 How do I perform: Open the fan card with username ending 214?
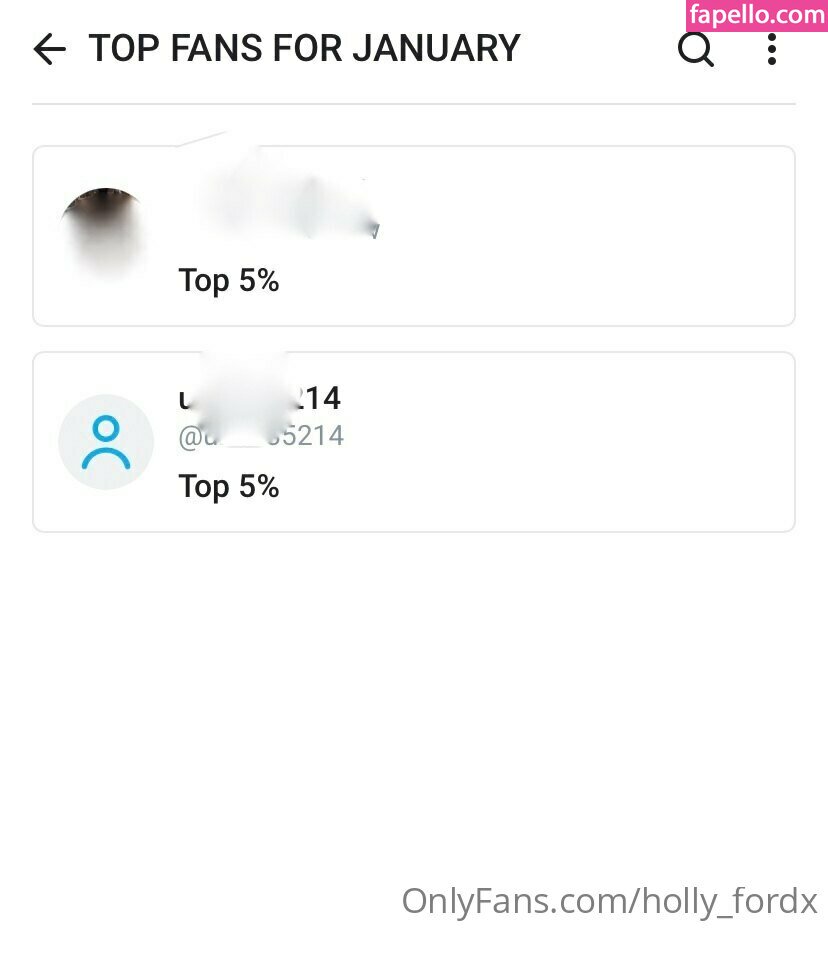(413, 441)
